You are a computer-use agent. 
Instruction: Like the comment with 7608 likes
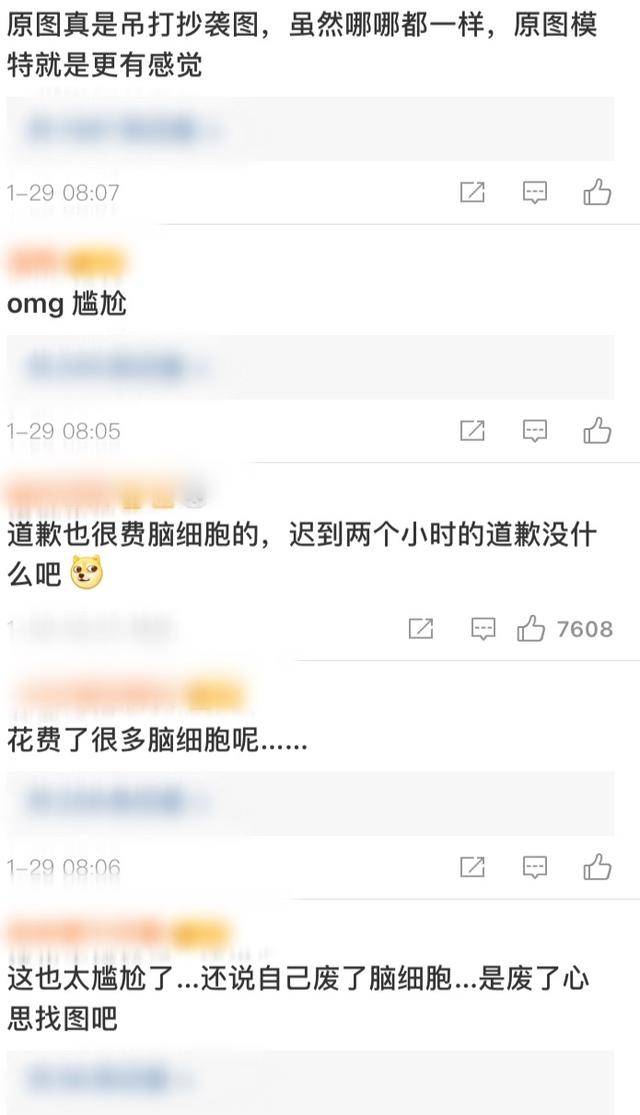coord(531,629)
